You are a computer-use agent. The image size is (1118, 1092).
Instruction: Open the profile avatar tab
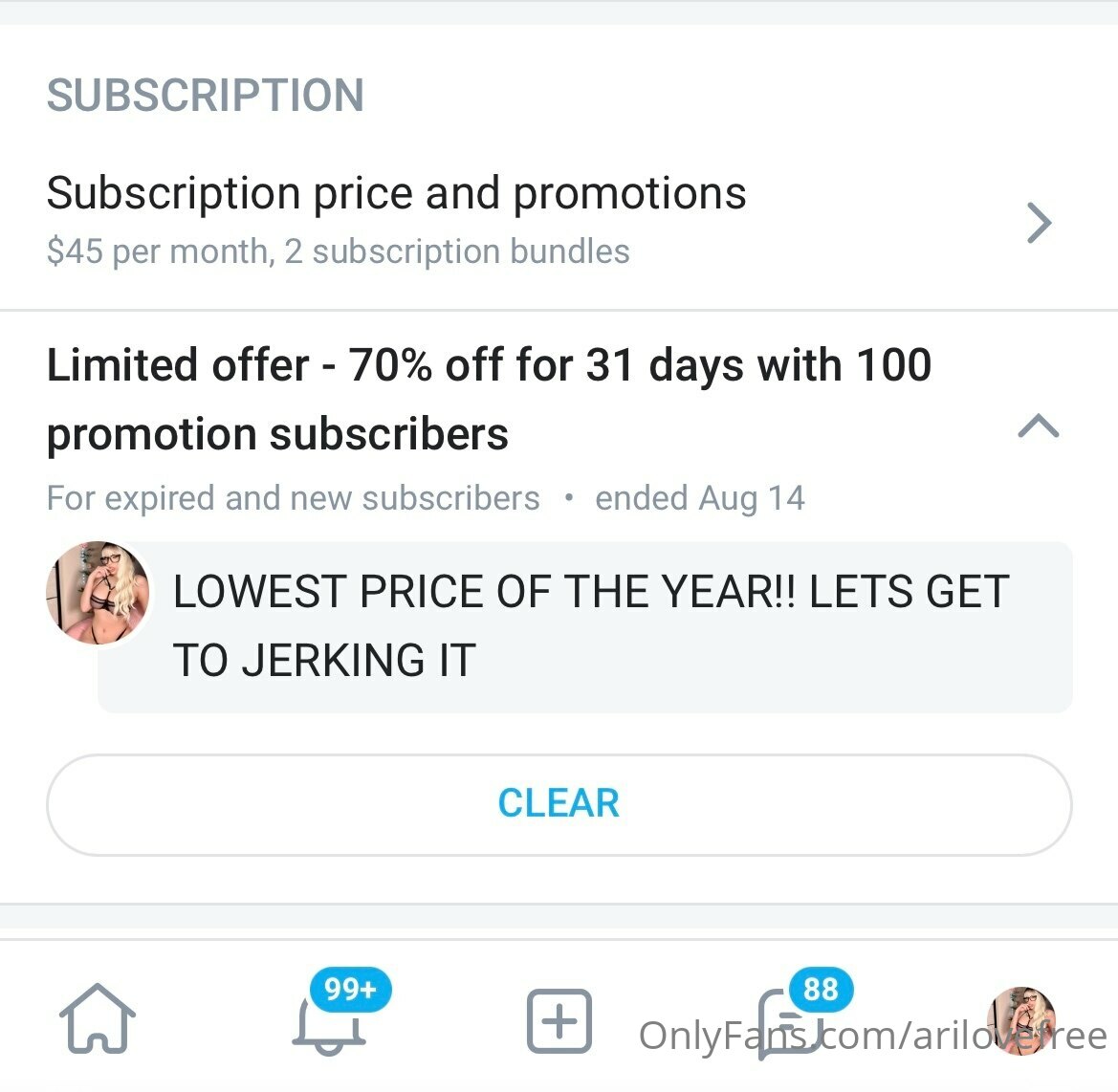pos(1020,1020)
